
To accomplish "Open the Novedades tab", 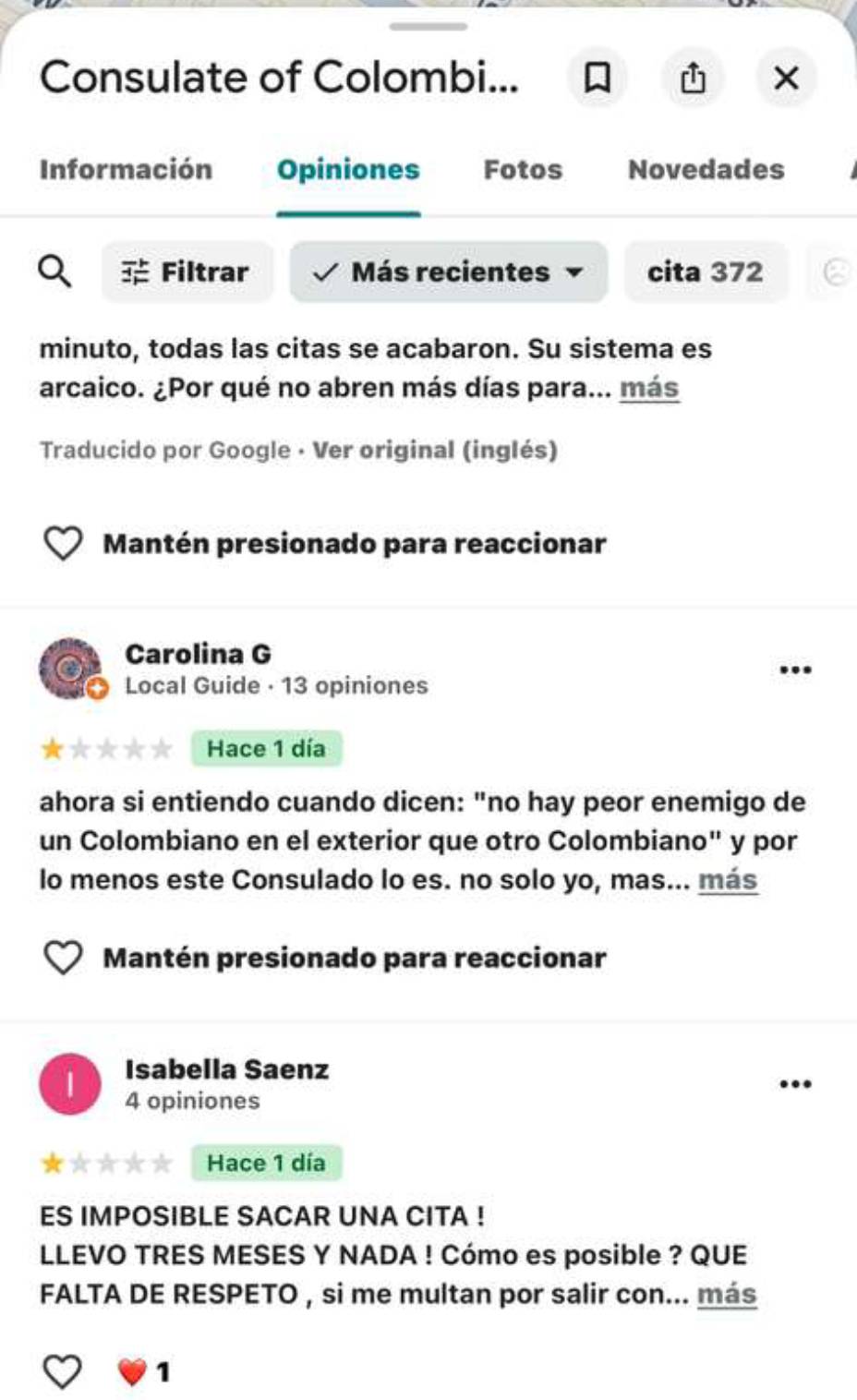I will [706, 170].
